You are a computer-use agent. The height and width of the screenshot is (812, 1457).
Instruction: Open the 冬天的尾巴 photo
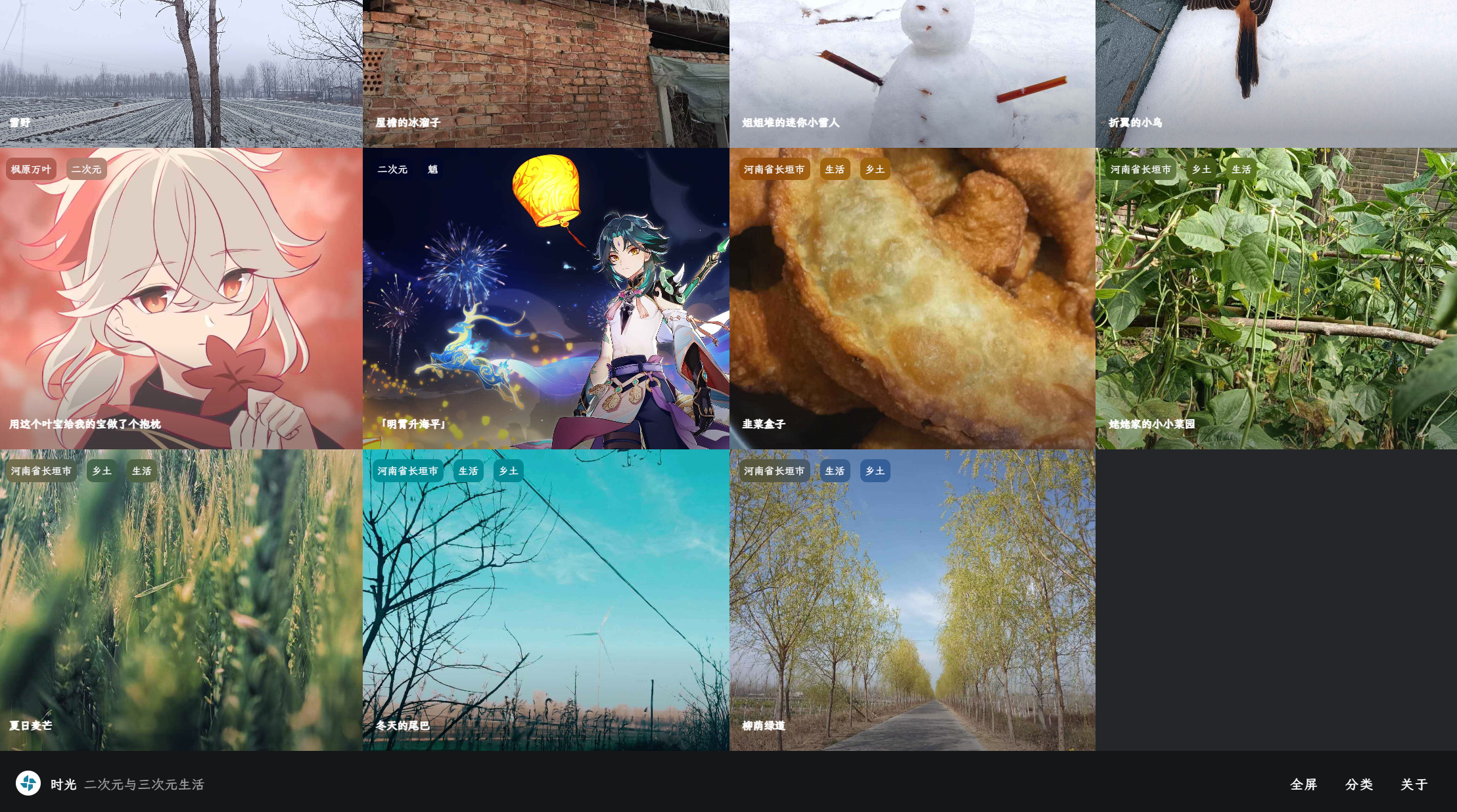coord(545,611)
